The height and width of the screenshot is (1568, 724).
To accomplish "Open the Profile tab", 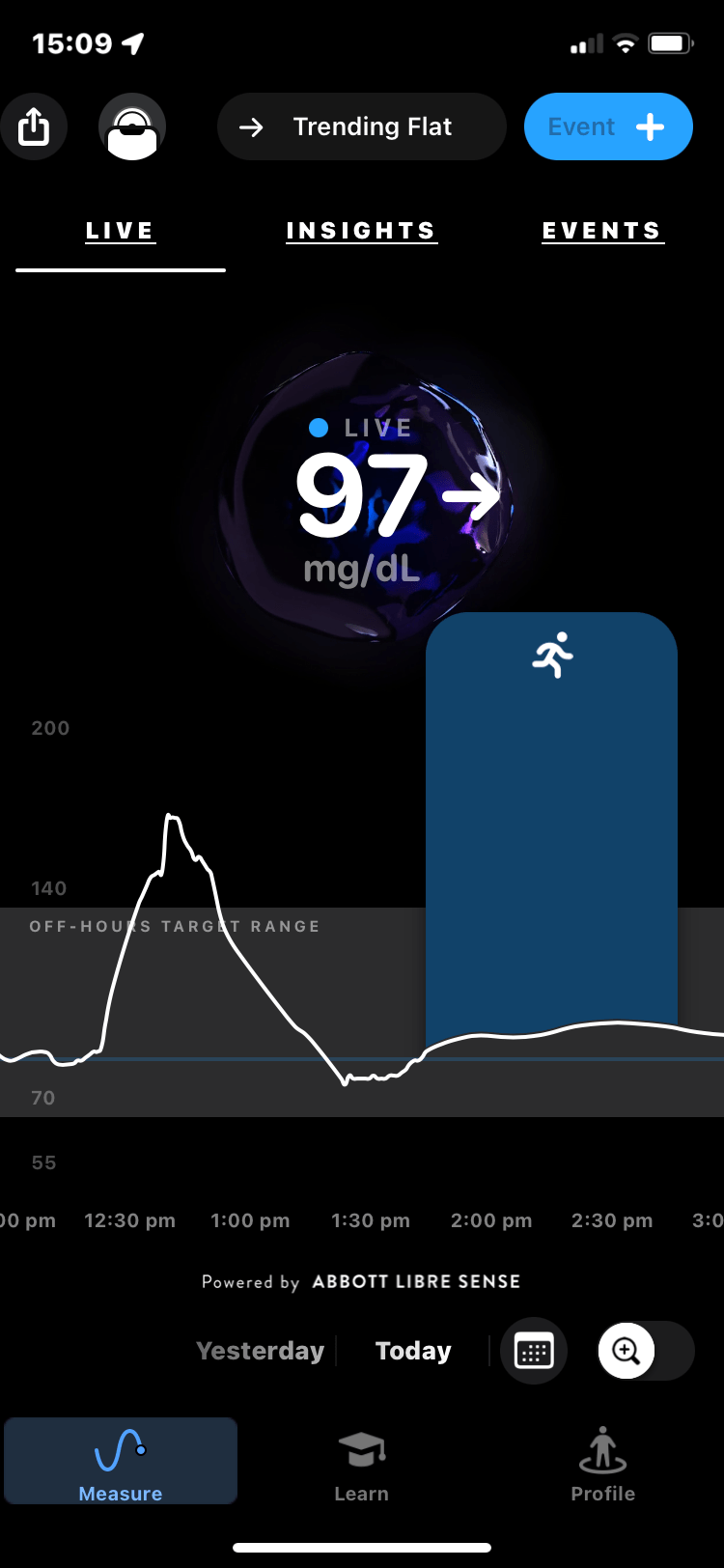I will click(603, 1465).
